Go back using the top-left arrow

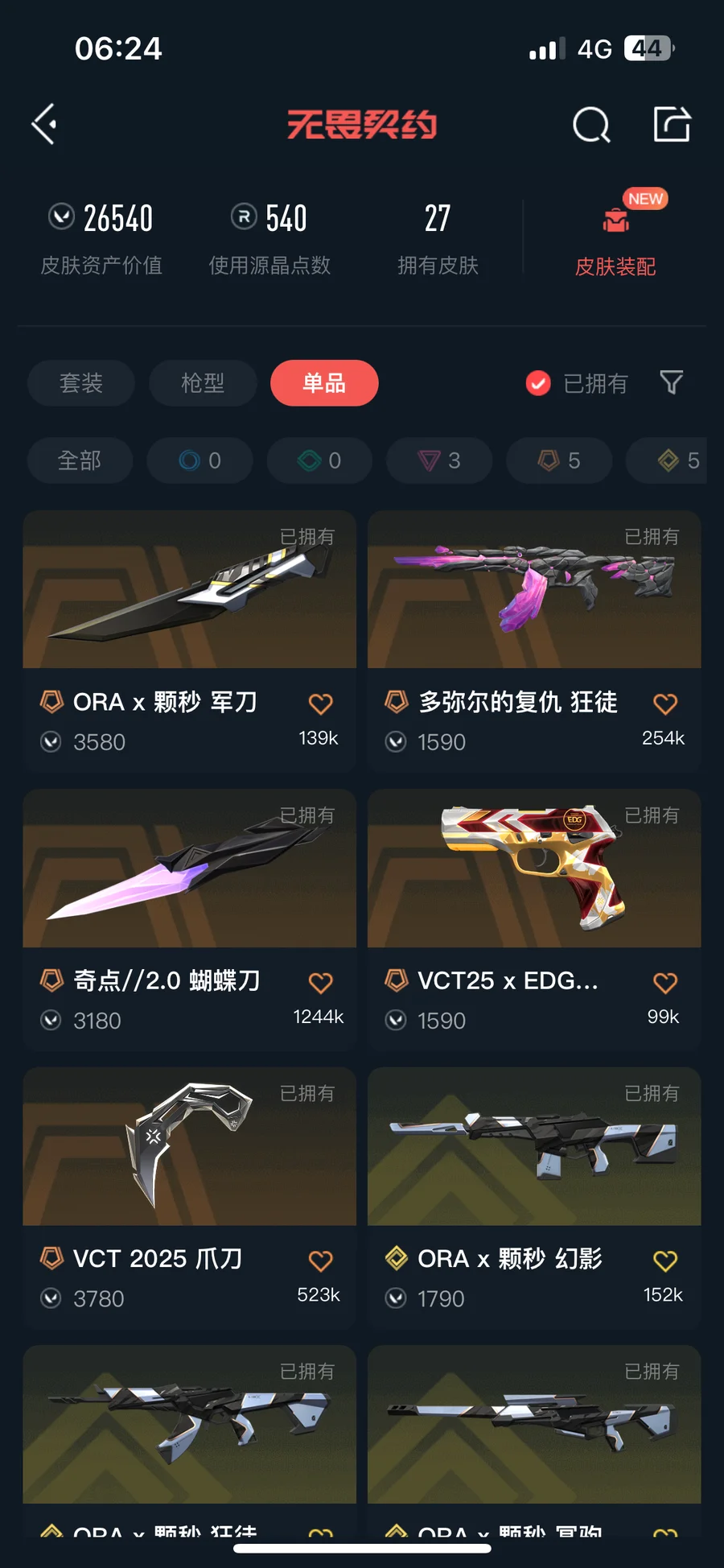click(x=44, y=124)
